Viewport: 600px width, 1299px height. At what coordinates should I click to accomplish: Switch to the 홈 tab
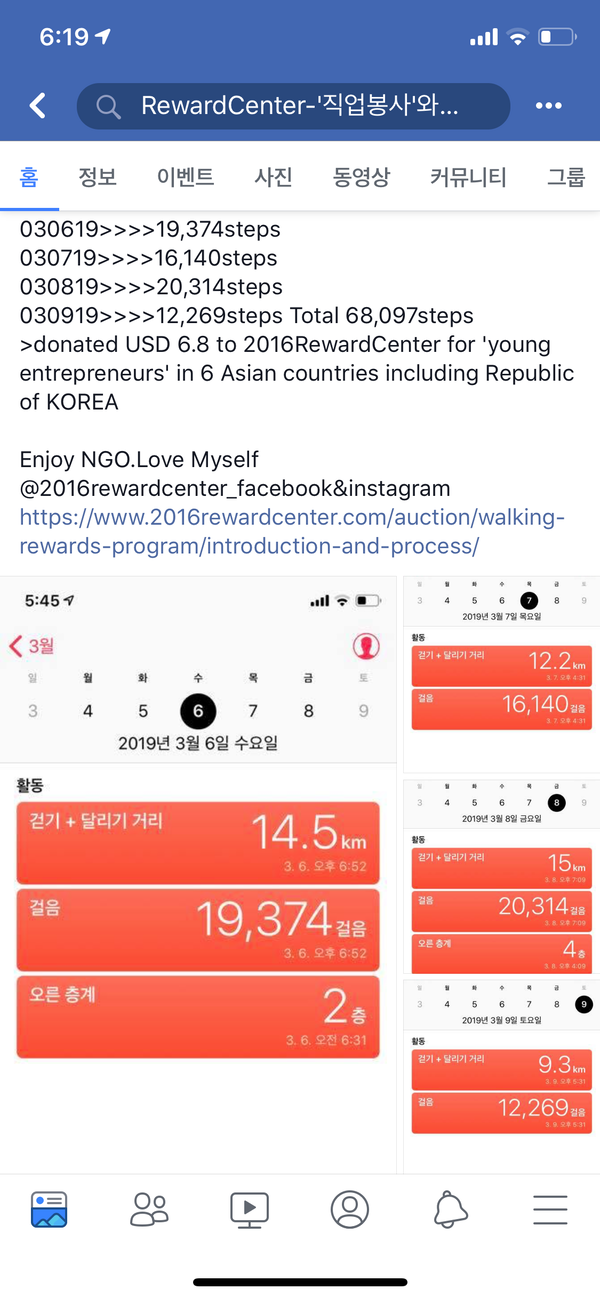click(29, 178)
